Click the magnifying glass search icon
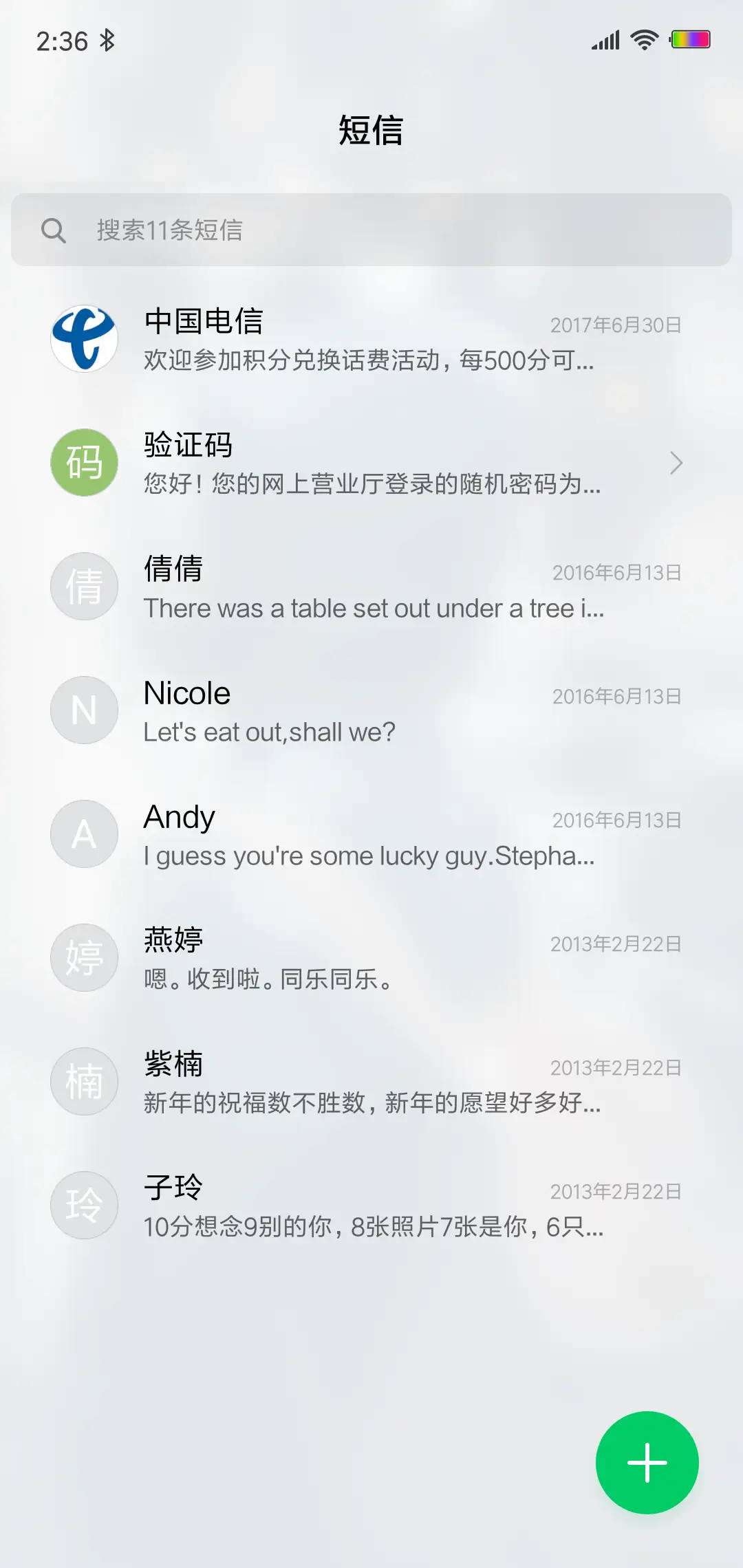Screen dimensions: 743x1568 tap(55, 230)
